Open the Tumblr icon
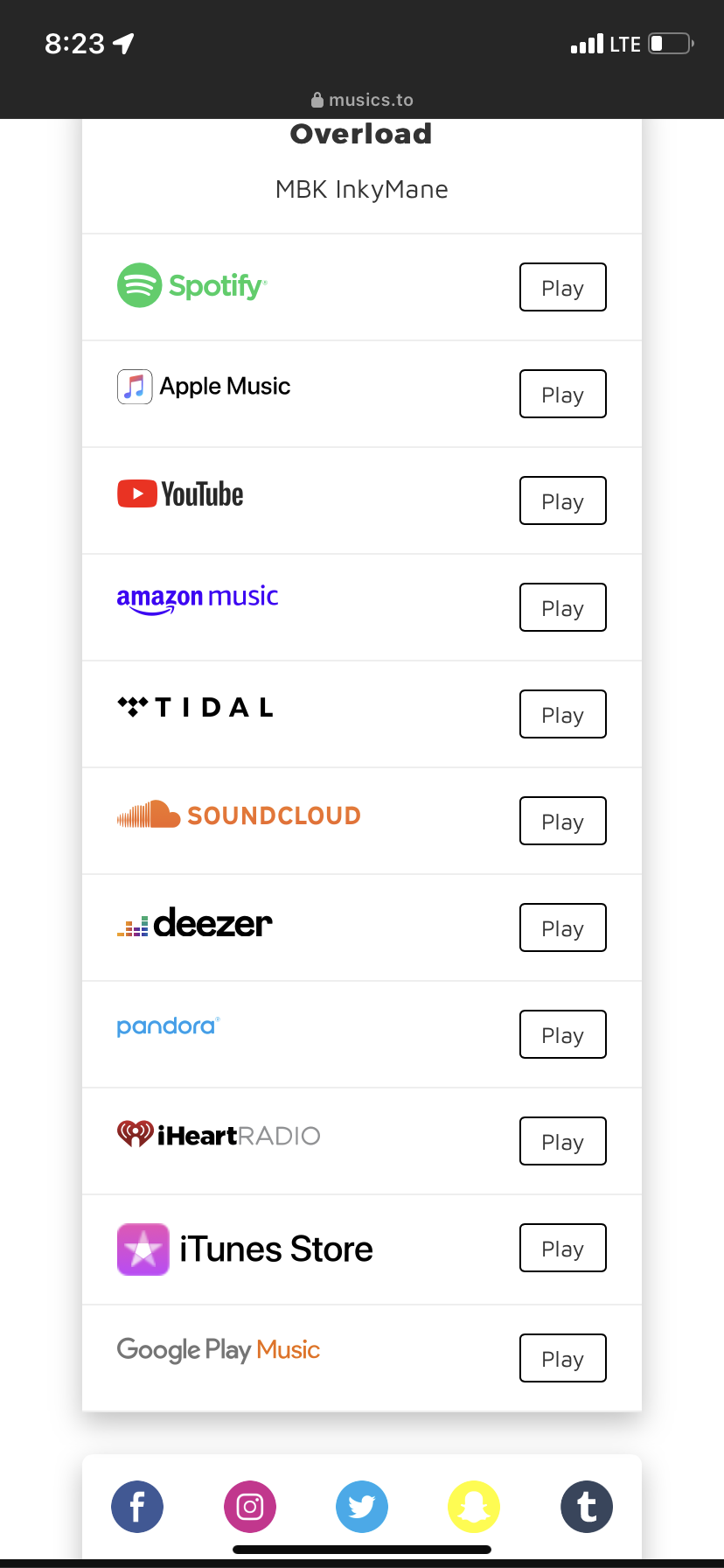724x1568 pixels. pos(587,1507)
